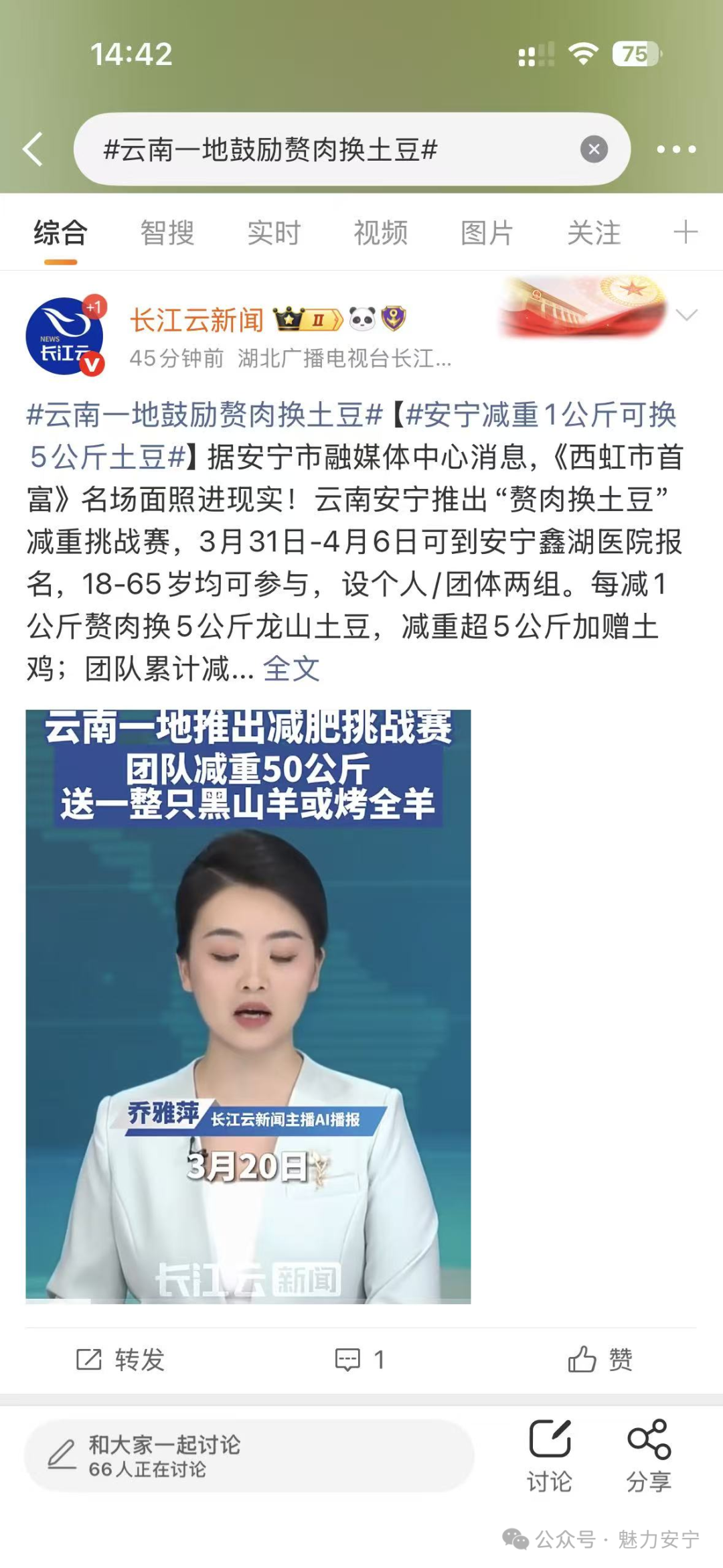723x1568 pixels.
Task: Tap 和大家一起讨论 comment field
Action: [x=248, y=1456]
